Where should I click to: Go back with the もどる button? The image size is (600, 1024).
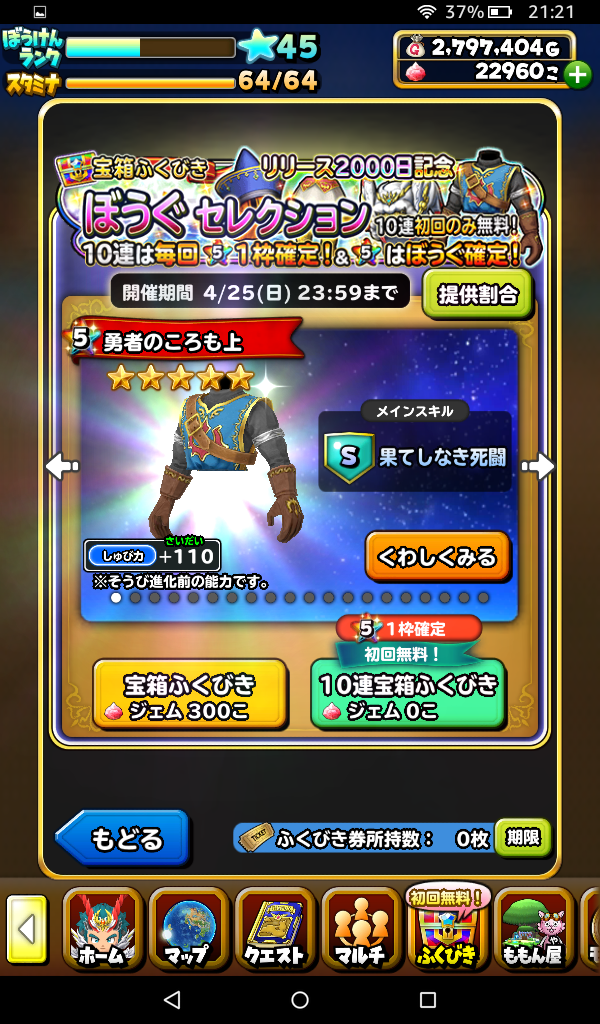pyautogui.click(x=123, y=838)
